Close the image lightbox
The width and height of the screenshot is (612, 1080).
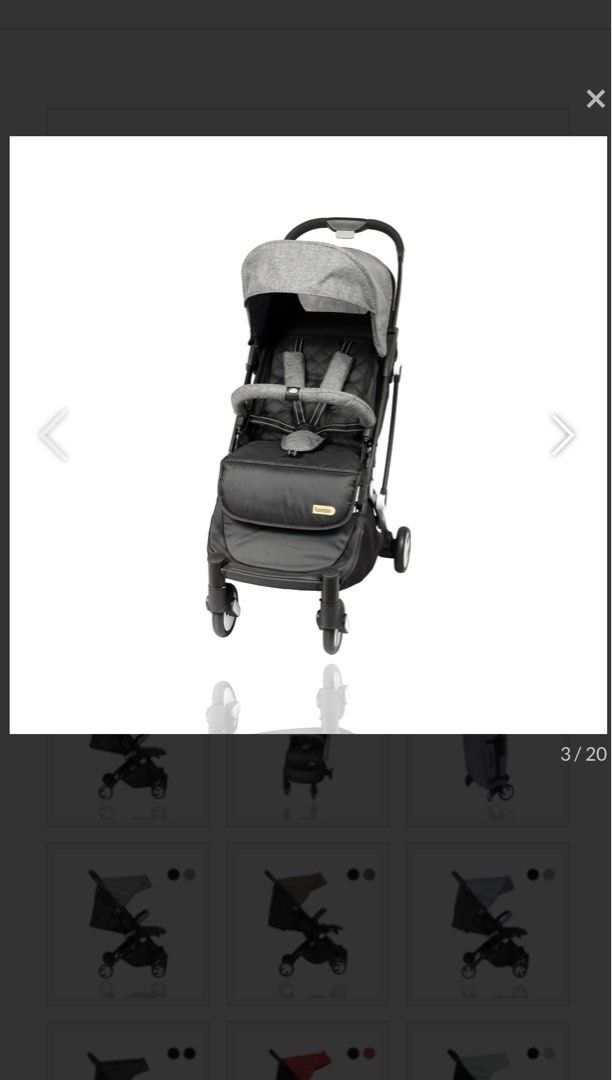pos(595,99)
